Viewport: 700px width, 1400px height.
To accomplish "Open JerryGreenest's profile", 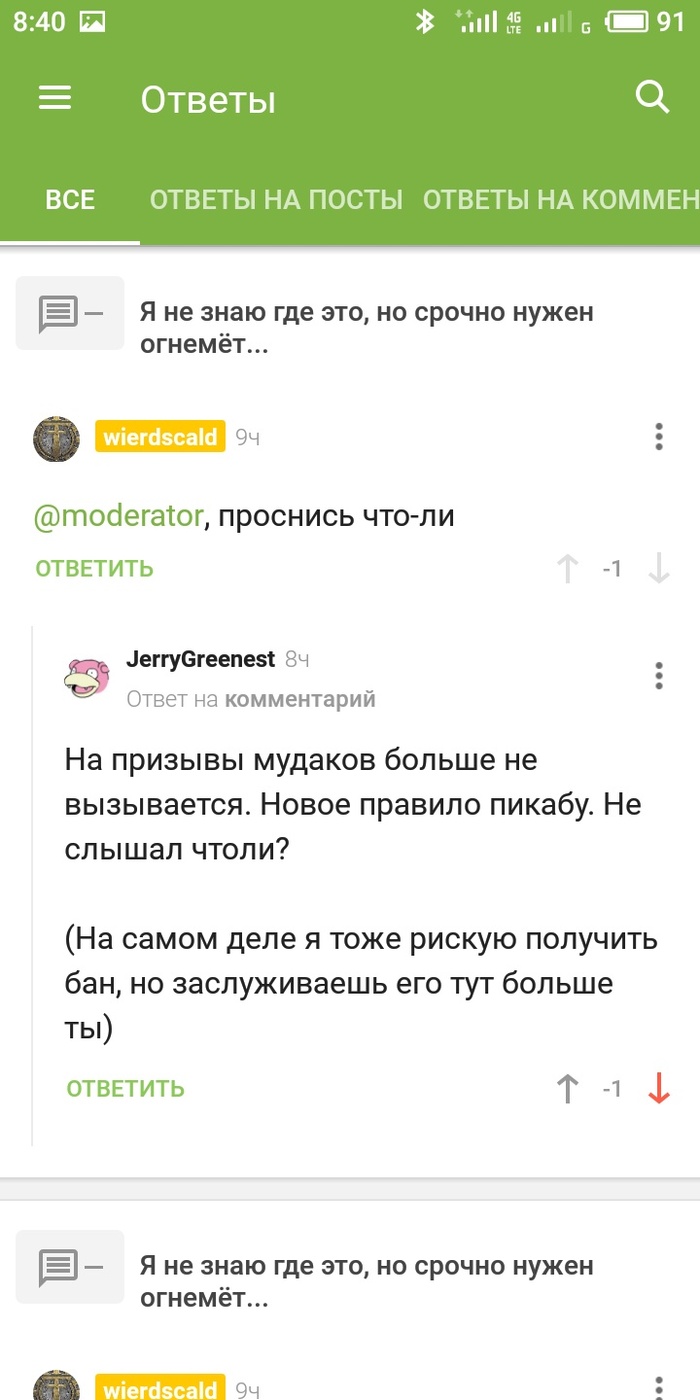I will coord(200,659).
